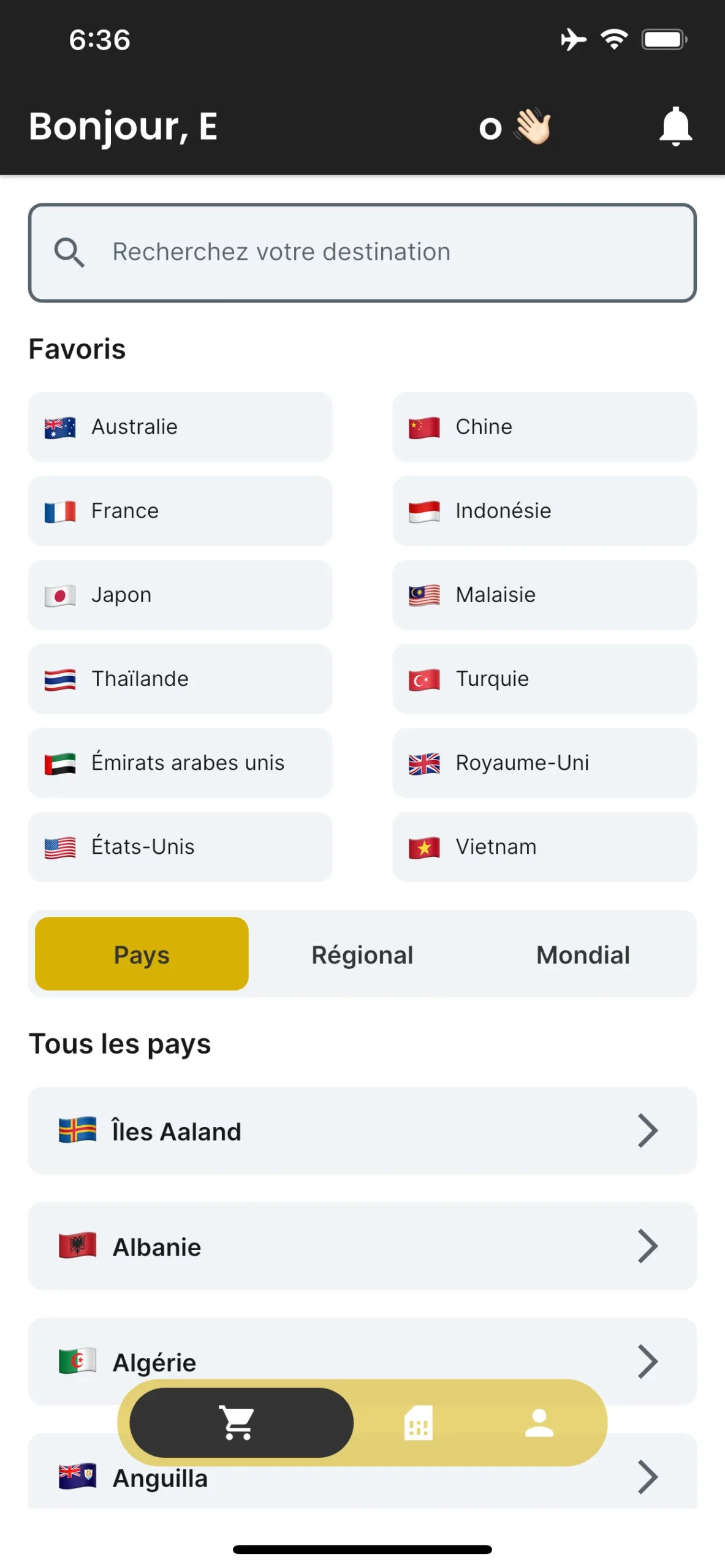The width and height of the screenshot is (725, 1568).
Task: Click the search magnifier icon
Action: (x=69, y=252)
